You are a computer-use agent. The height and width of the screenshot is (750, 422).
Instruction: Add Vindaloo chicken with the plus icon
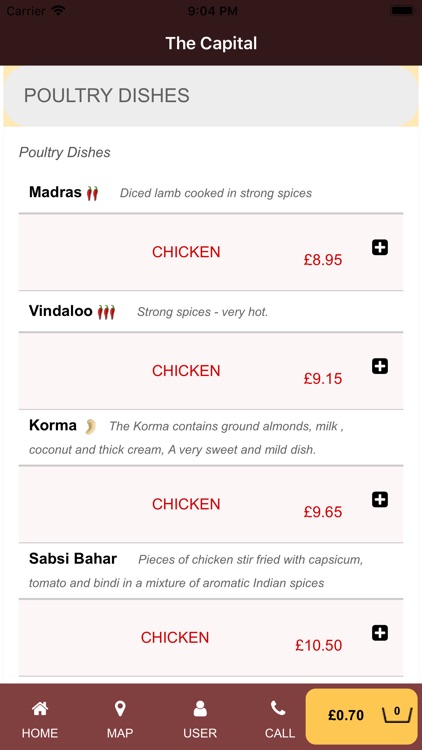click(380, 366)
